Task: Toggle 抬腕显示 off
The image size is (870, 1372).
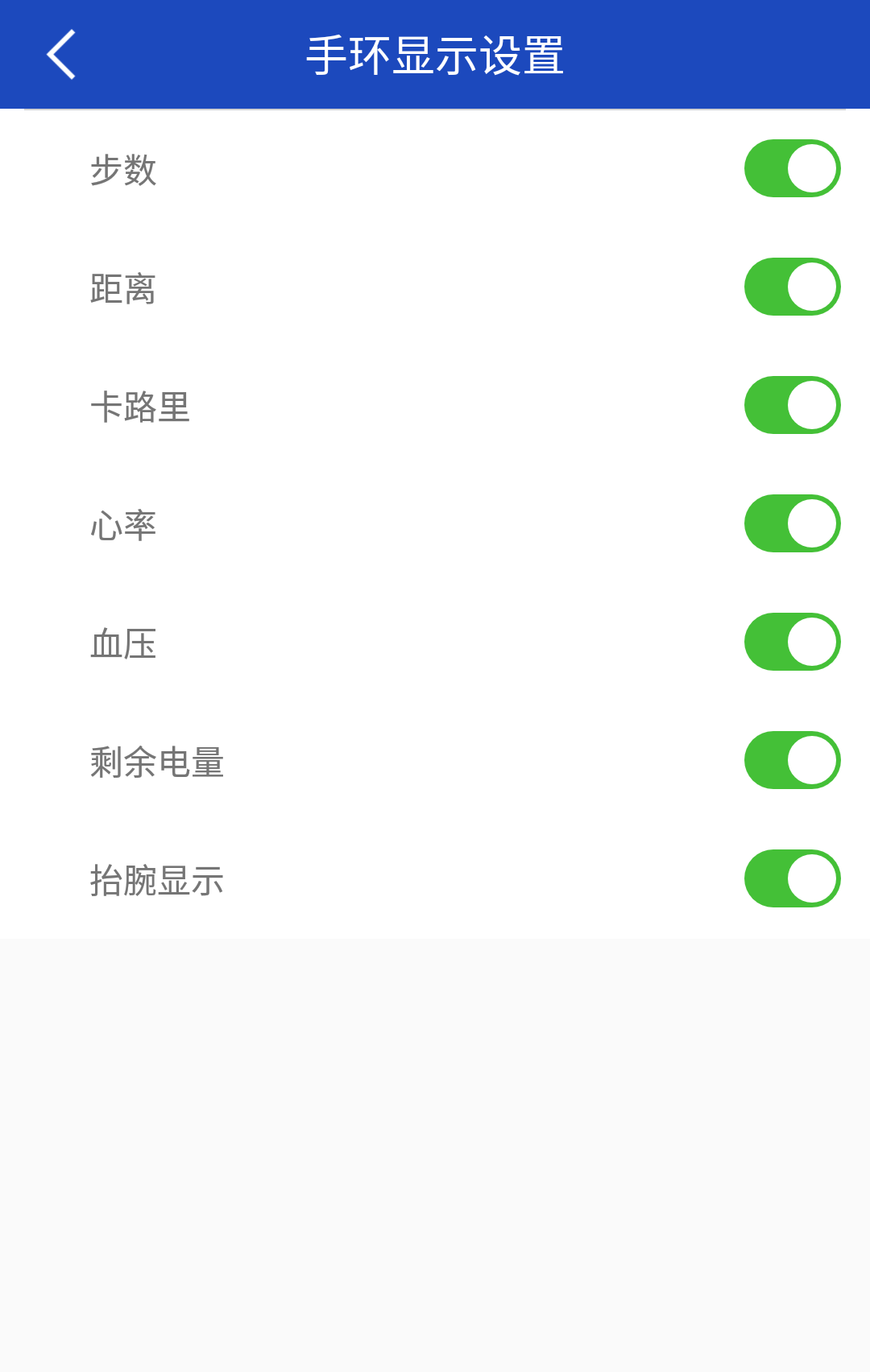Action: click(792, 878)
